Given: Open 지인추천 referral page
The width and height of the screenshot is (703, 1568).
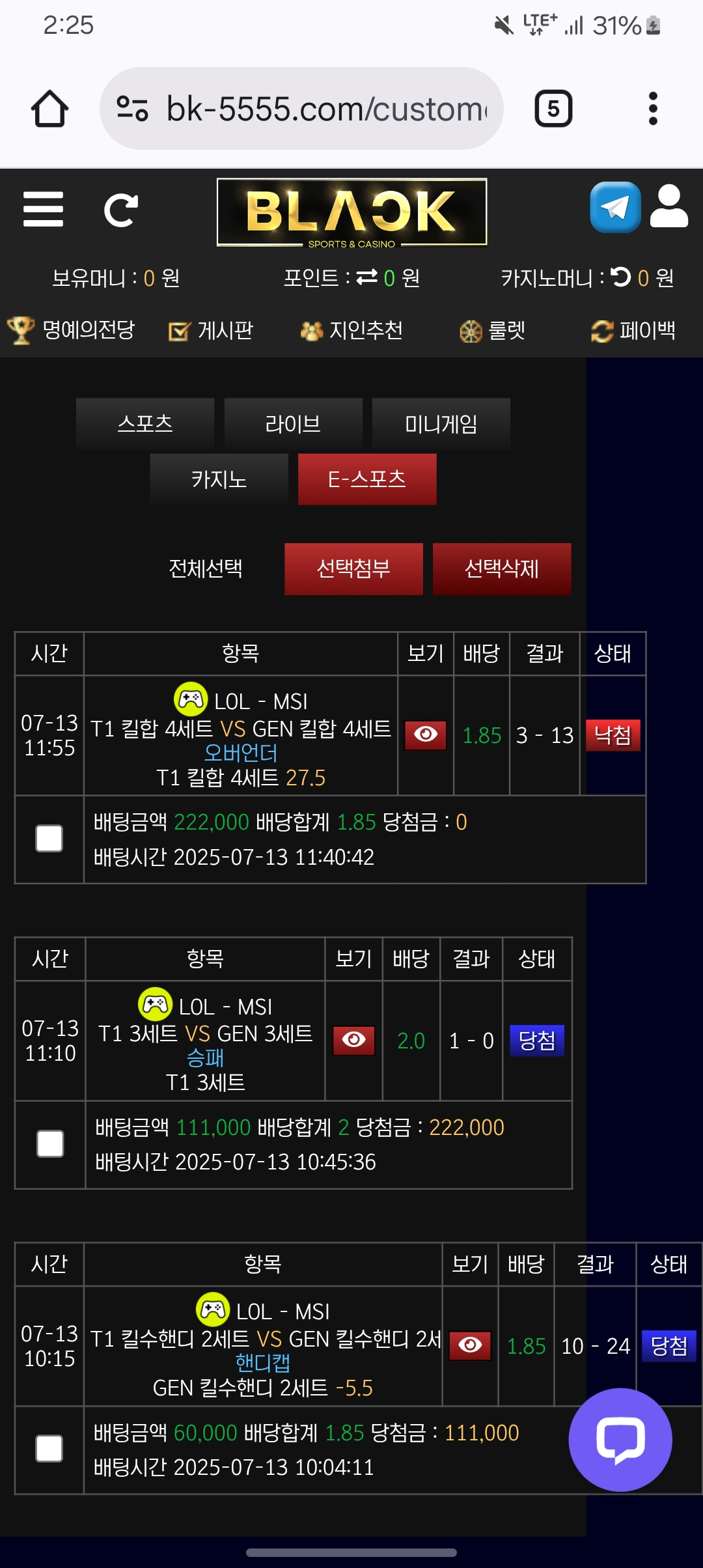Looking at the screenshot, I should (351, 331).
